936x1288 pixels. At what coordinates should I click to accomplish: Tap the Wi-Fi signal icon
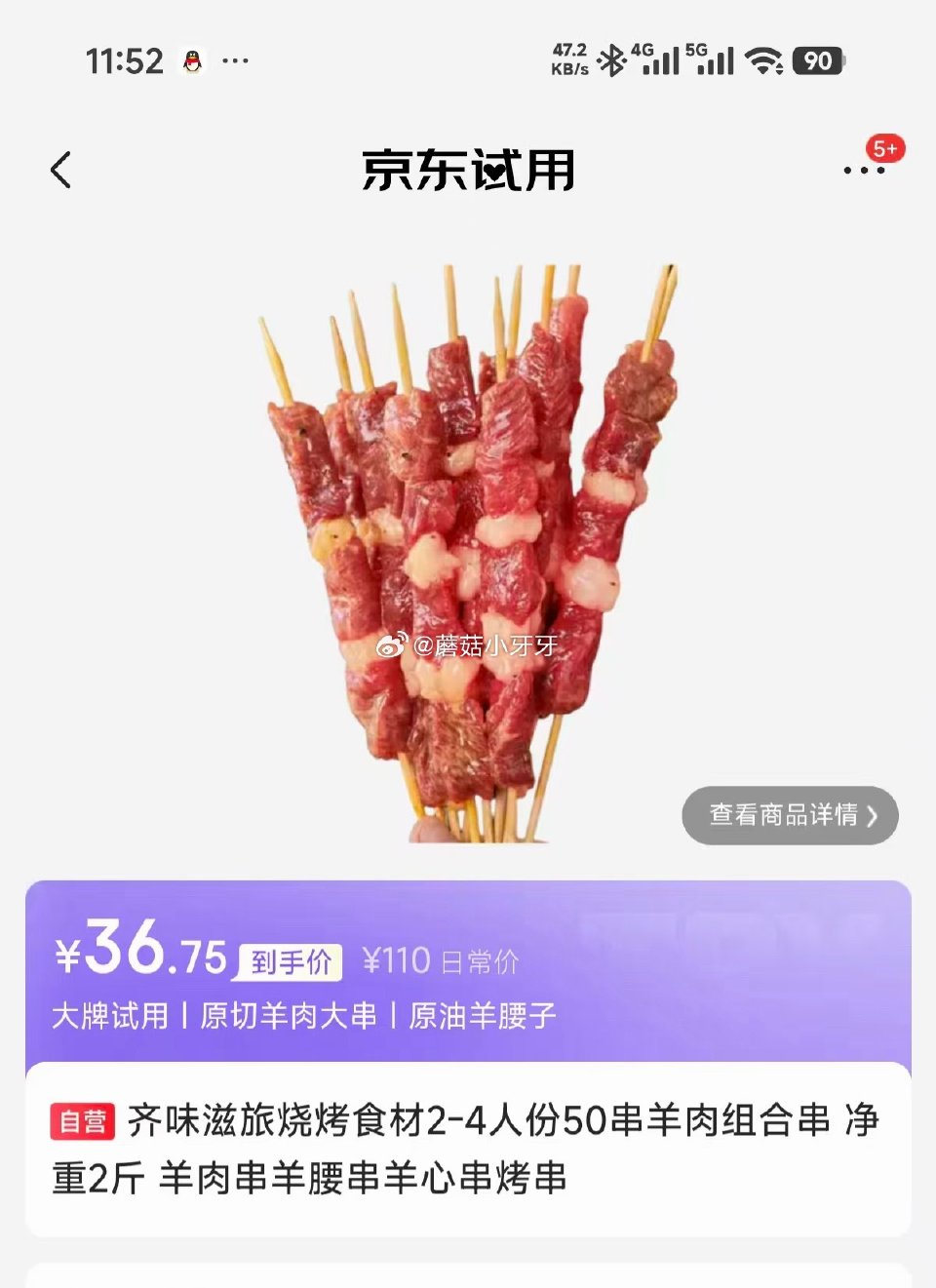(x=762, y=60)
